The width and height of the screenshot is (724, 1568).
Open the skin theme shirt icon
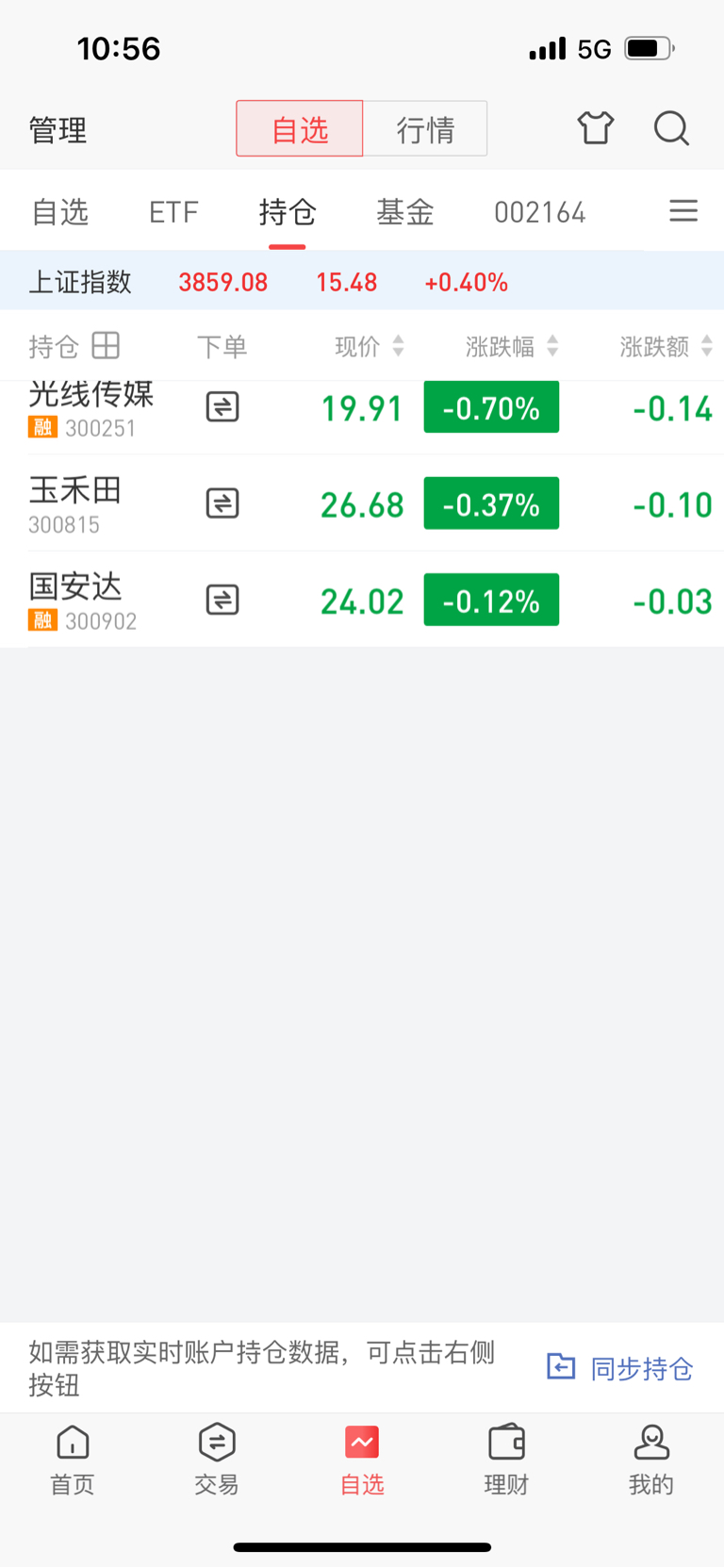point(596,127)
